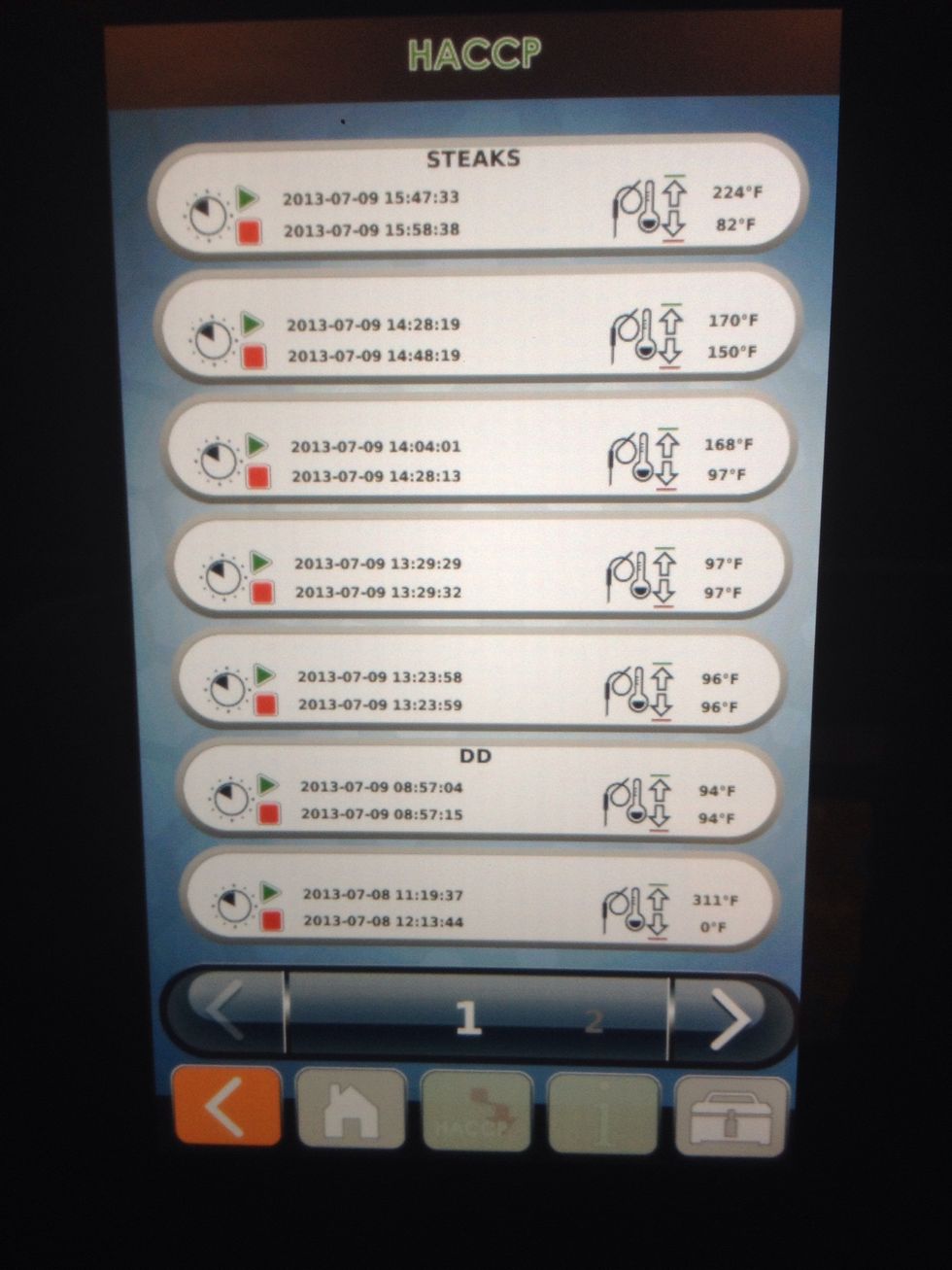
Task: Go to the next page of logs
Action: pos(731,1018)
